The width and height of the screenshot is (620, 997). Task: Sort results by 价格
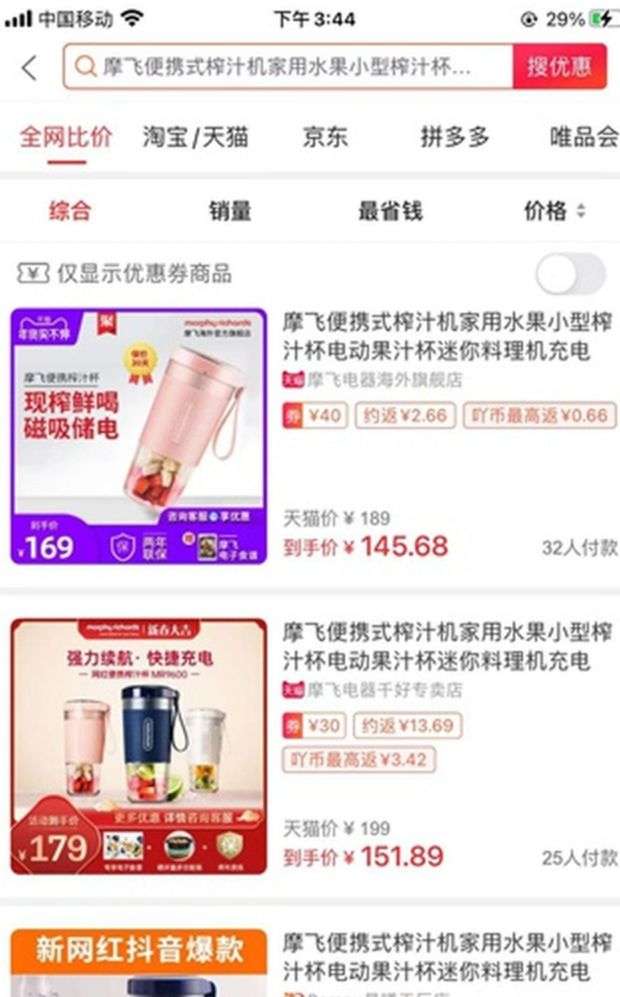[553, 211]
